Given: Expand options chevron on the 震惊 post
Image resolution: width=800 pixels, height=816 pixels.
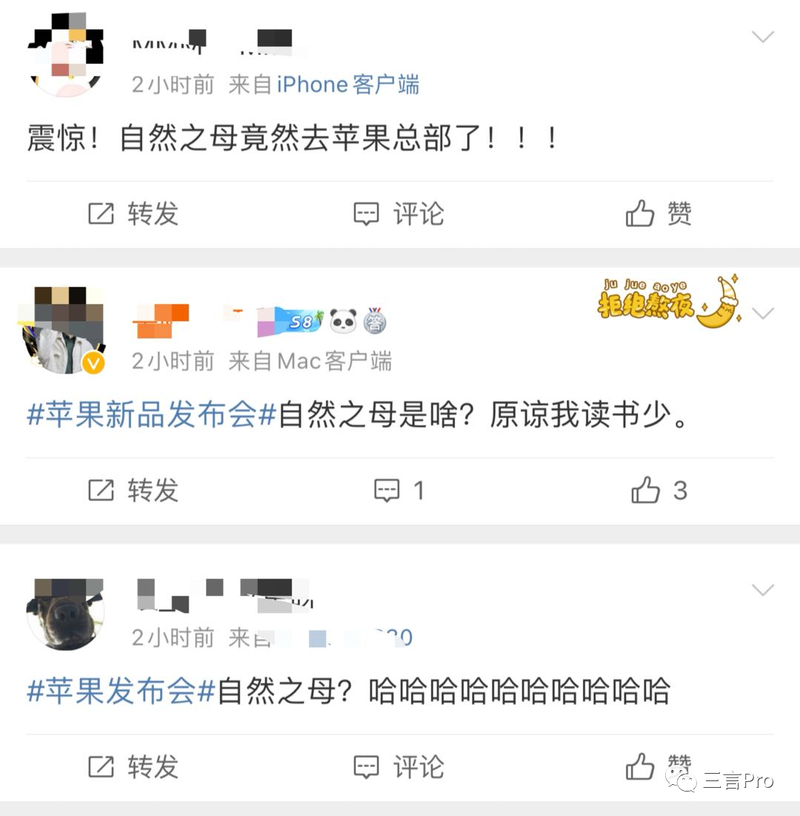Looking at the screenshot, I should click(763, 38).
